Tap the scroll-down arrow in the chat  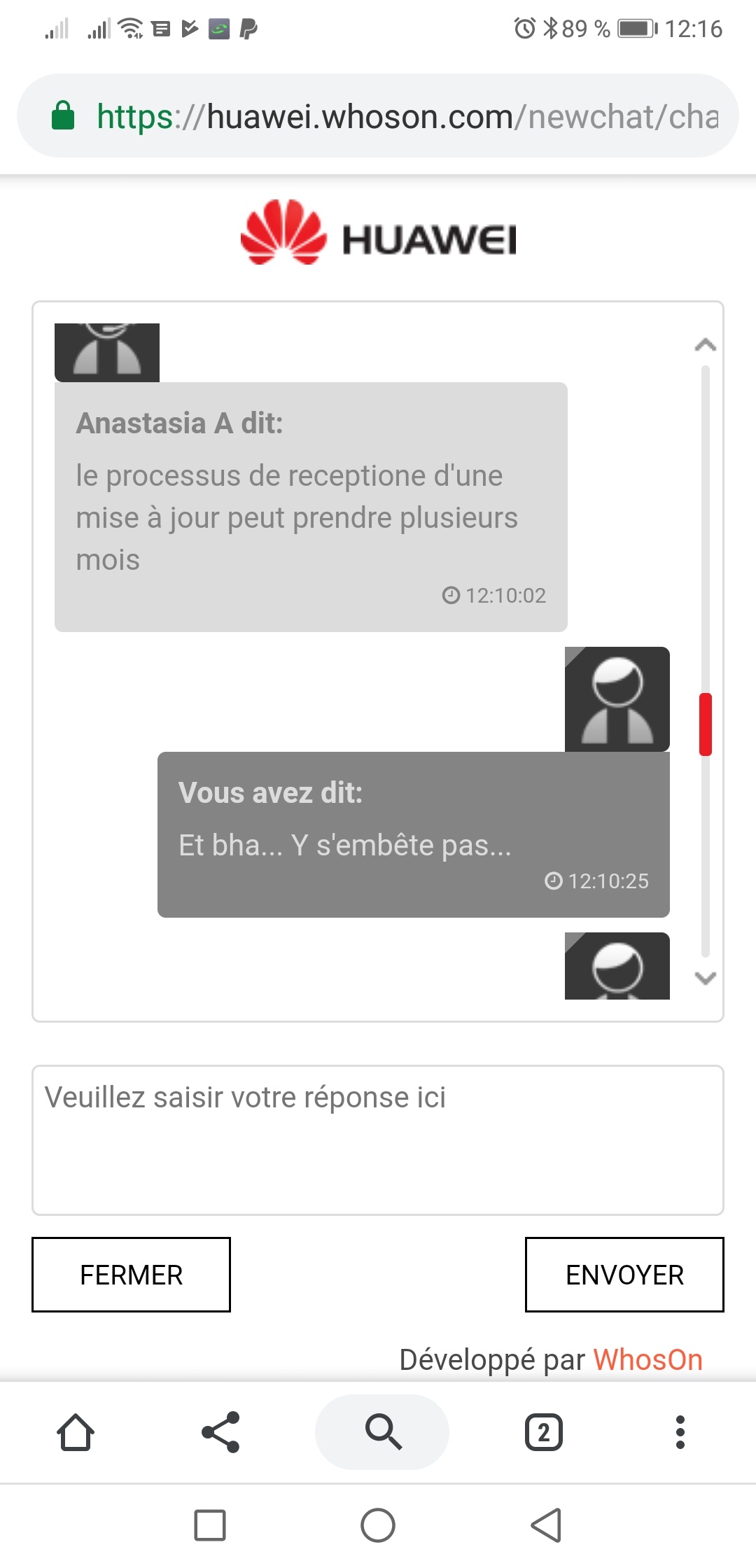point(705,978)
